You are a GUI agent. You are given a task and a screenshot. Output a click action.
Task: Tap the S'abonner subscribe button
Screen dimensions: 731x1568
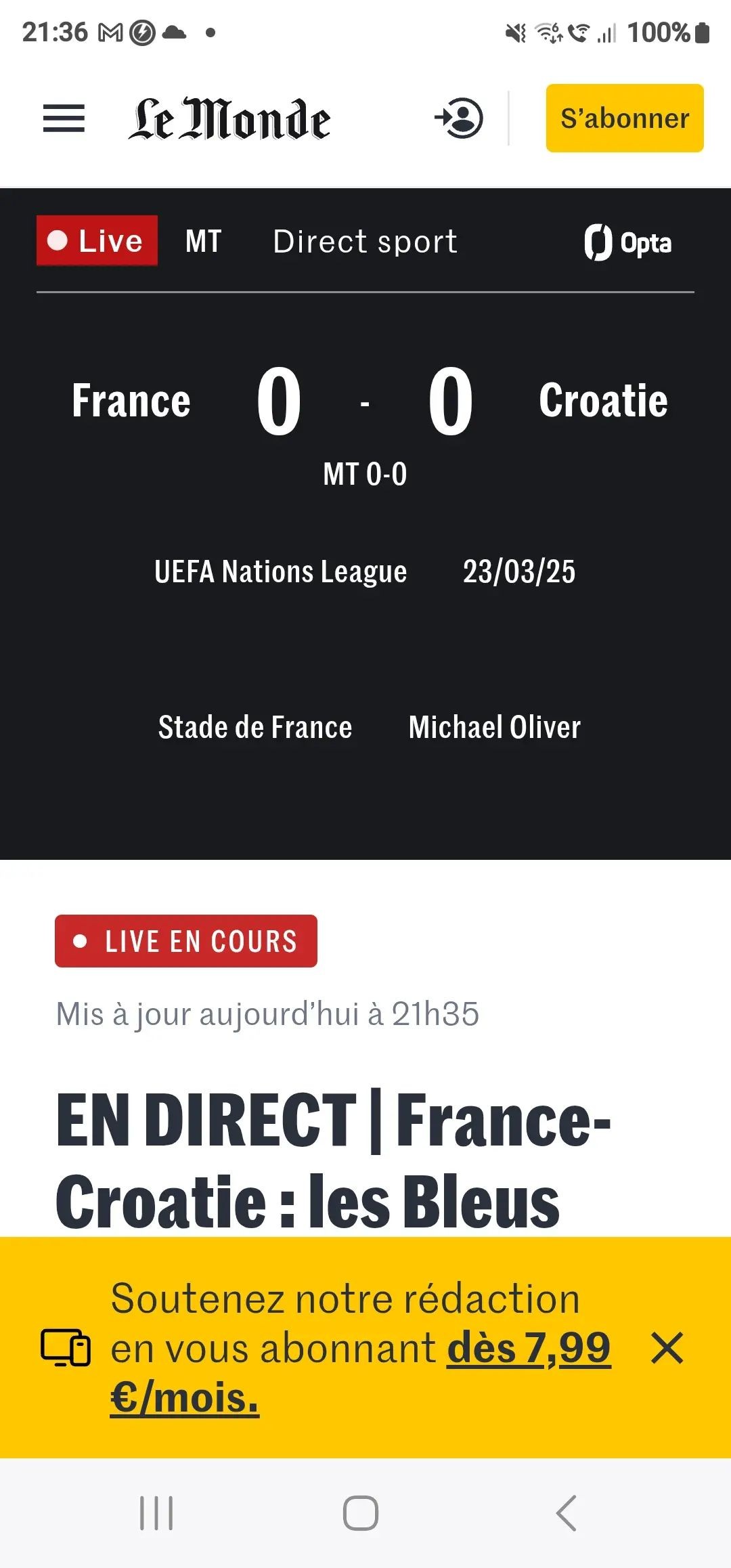pyautogui.click(x=624, y=118)
